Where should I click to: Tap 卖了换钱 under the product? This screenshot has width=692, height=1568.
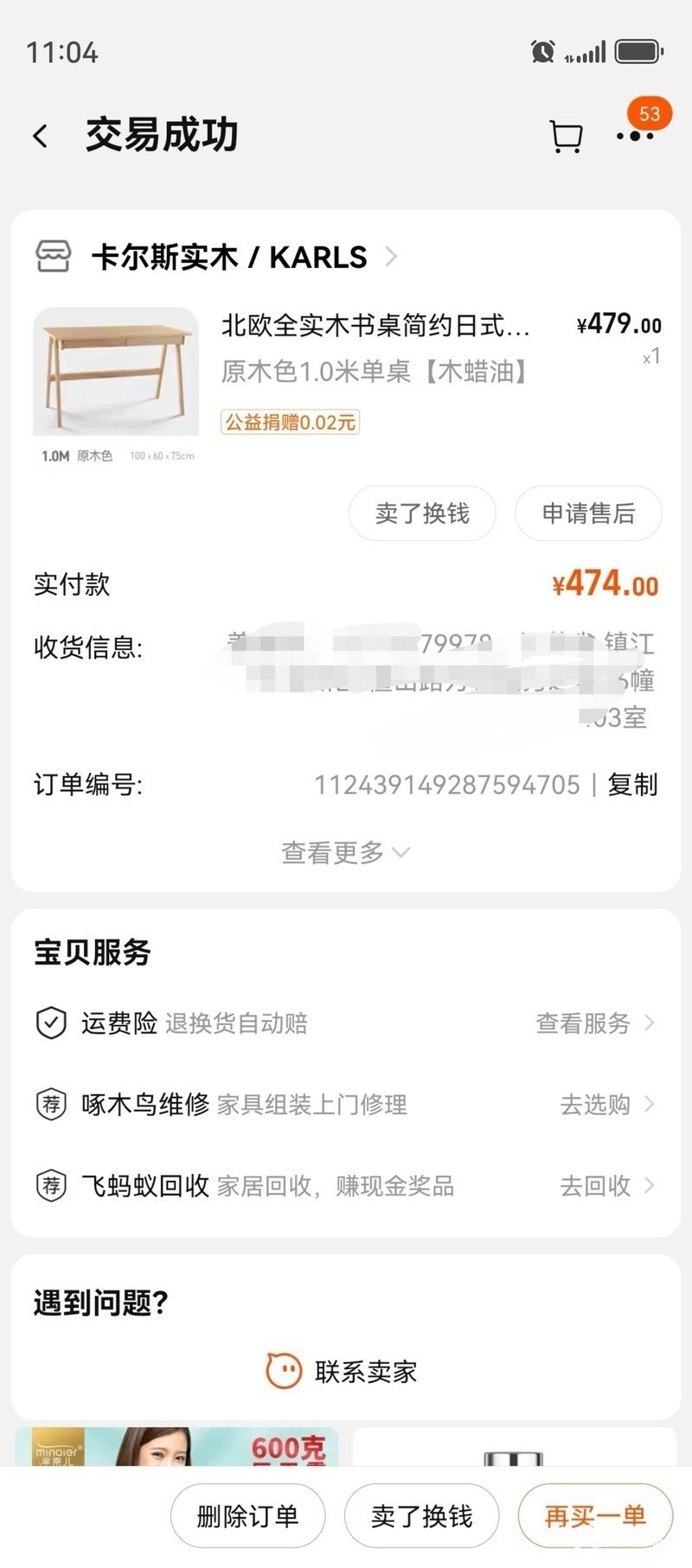[x=422, y=513]
